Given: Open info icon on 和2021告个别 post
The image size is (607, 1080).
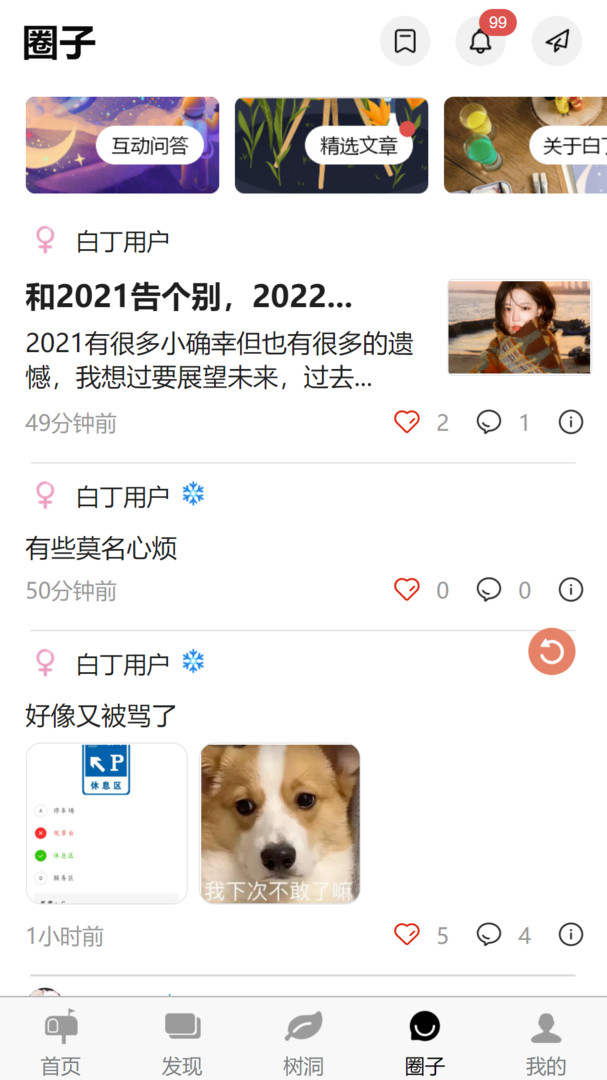Looking at the screenshot, I should [571, 422].
